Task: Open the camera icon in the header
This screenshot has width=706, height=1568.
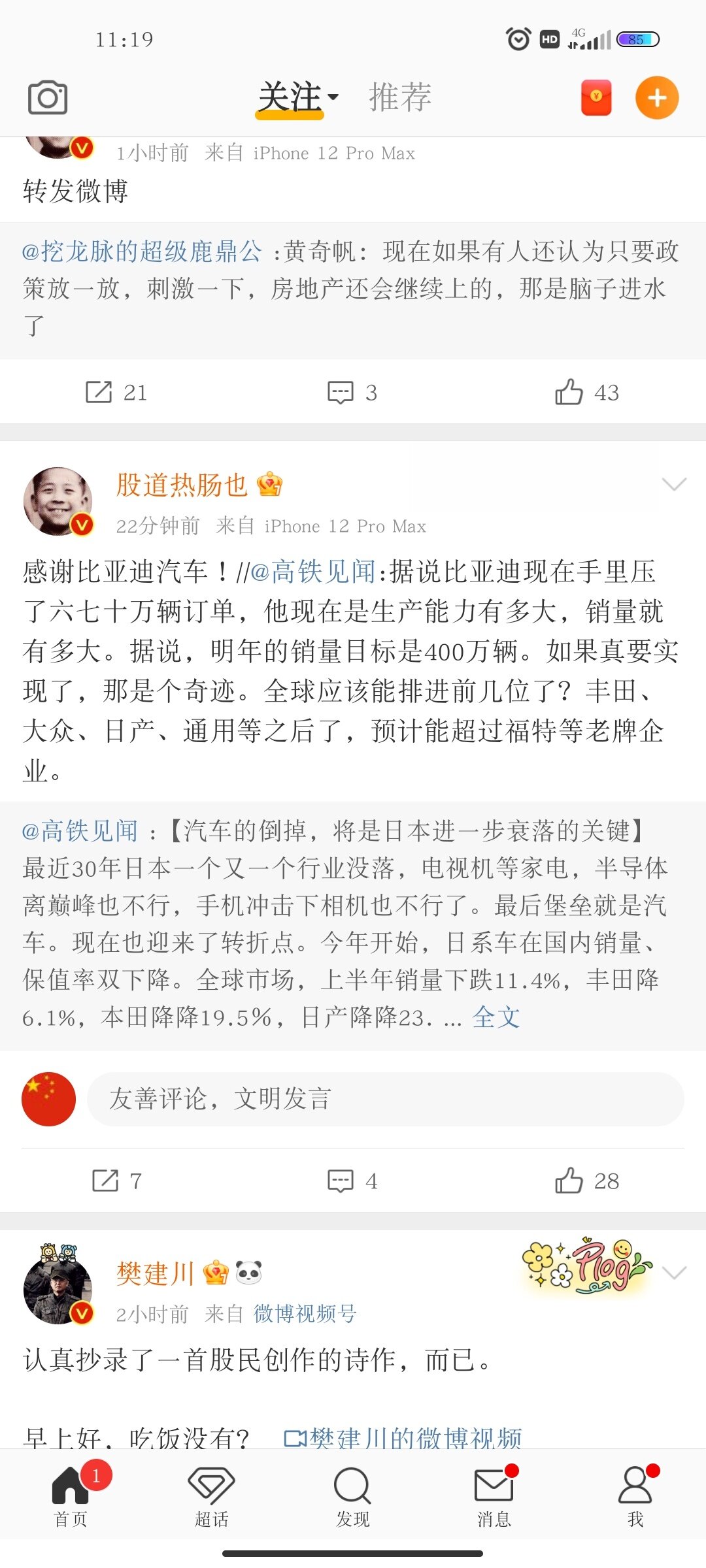Action: point(48,98)
